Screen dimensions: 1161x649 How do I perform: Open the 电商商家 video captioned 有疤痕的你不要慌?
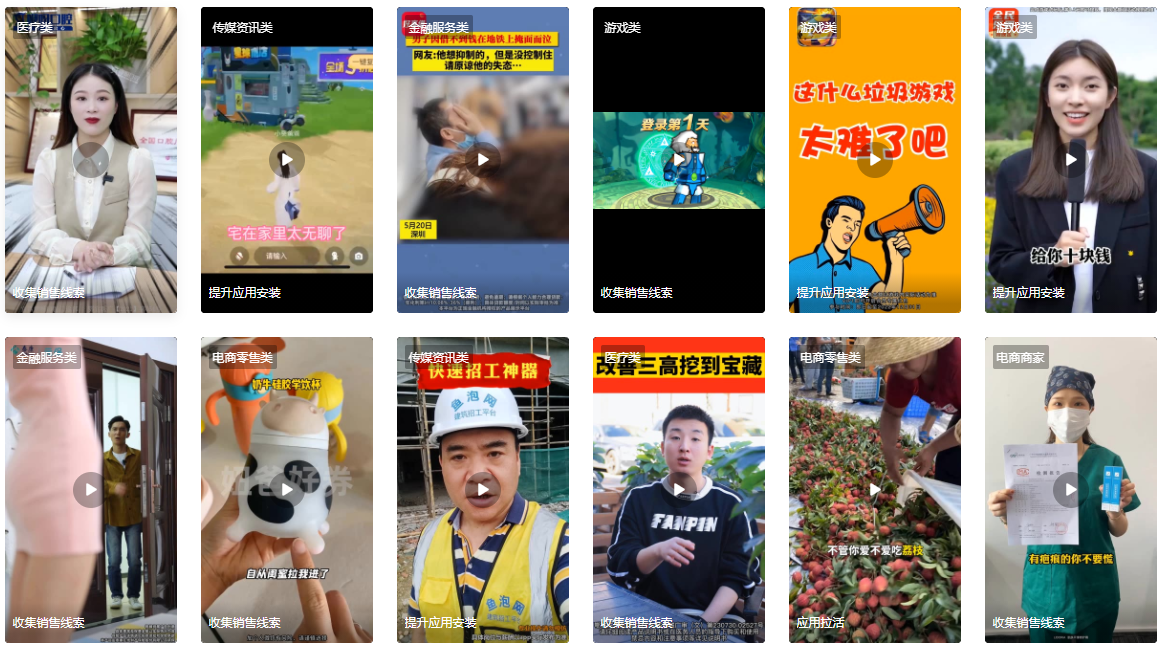point(1071,490)
